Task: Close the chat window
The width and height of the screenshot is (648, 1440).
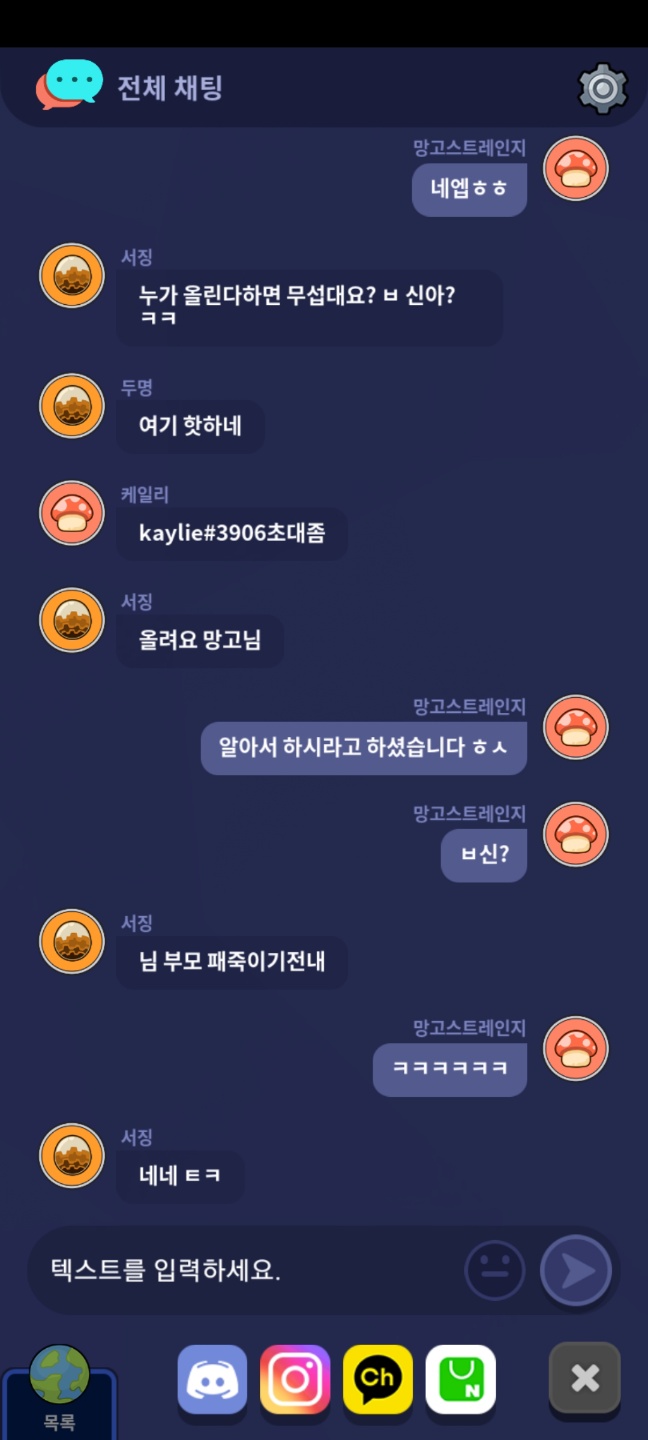Action: (585, 1380)
